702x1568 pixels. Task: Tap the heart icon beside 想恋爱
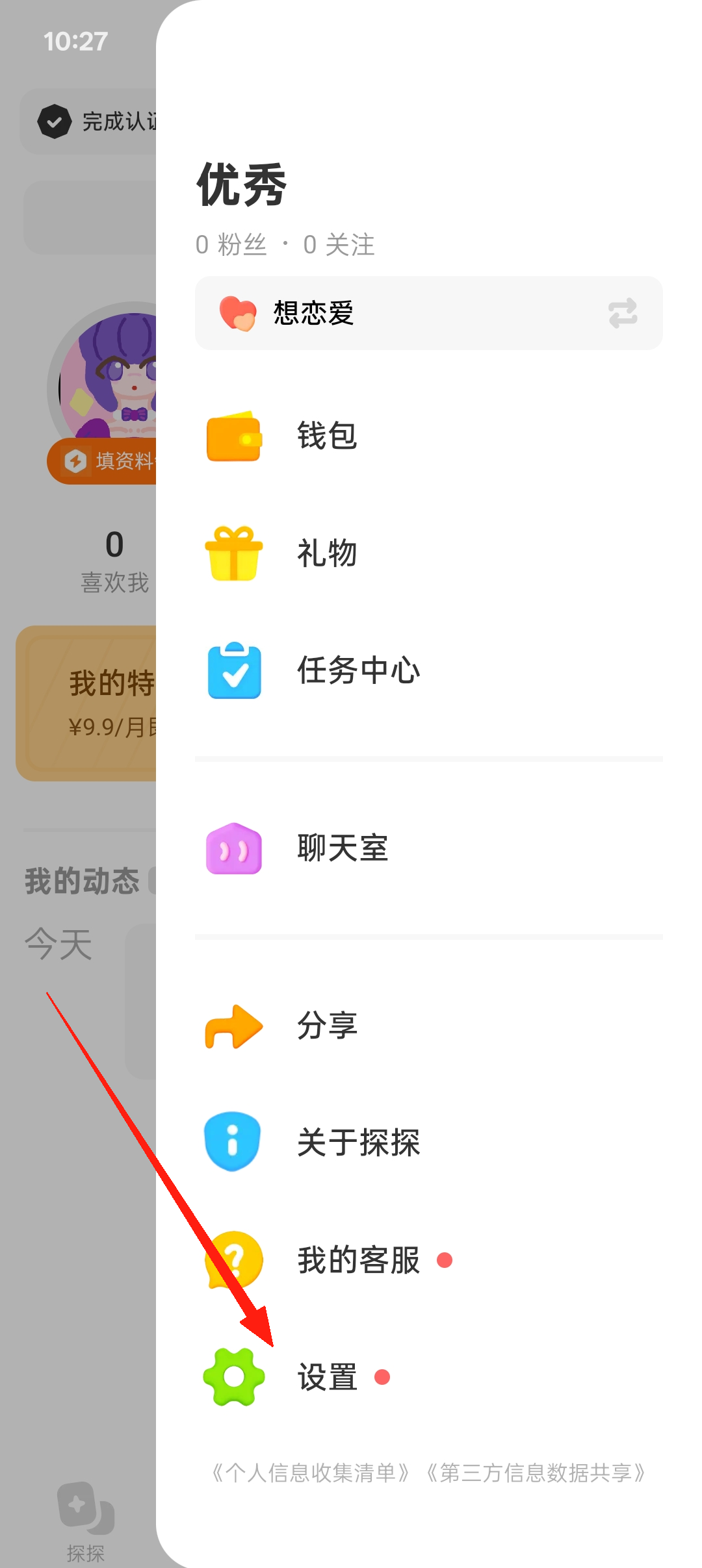tap(239, 314)
